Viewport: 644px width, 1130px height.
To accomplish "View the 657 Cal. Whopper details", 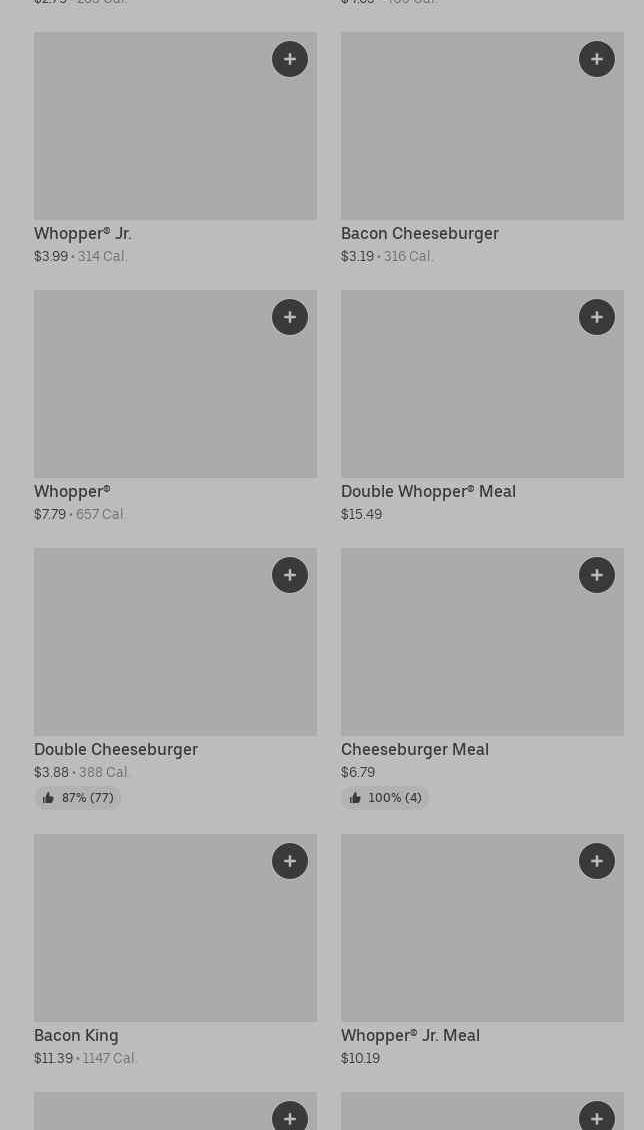I will click(150, 400).
